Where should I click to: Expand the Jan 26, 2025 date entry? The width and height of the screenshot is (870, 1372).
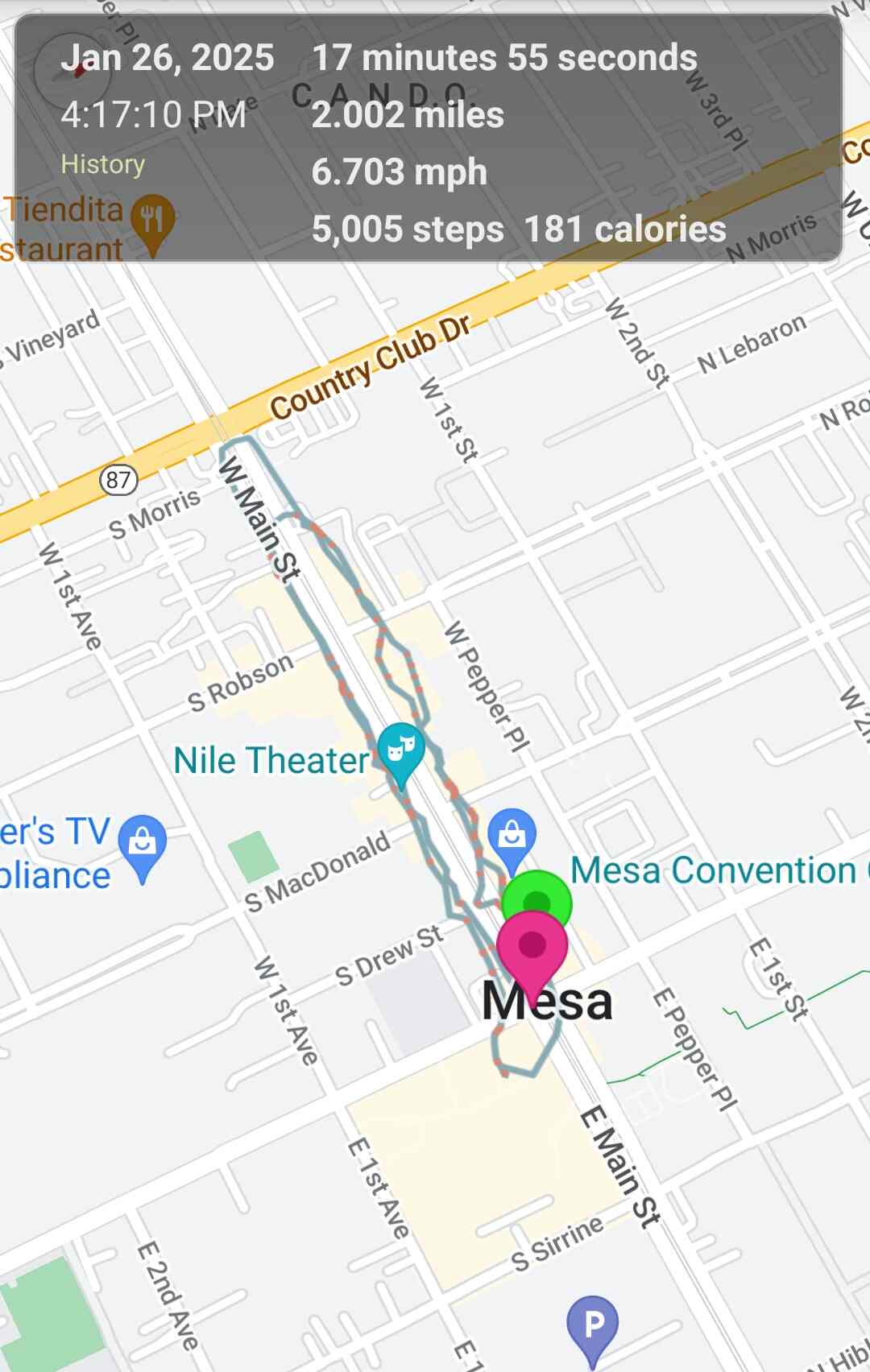click(x=168, y=56)
